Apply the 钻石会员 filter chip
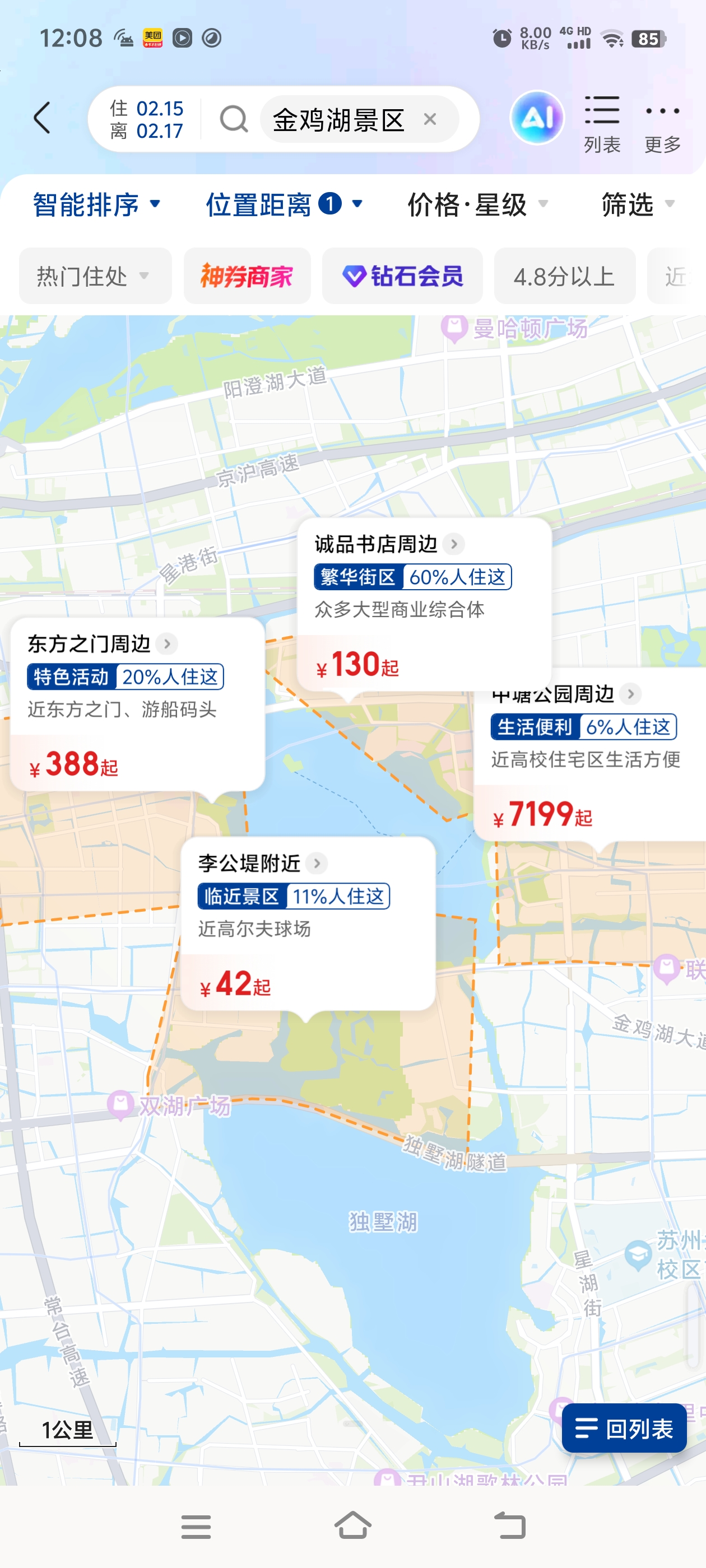Screen dimensions: 706x1568 tap(402, 276)
